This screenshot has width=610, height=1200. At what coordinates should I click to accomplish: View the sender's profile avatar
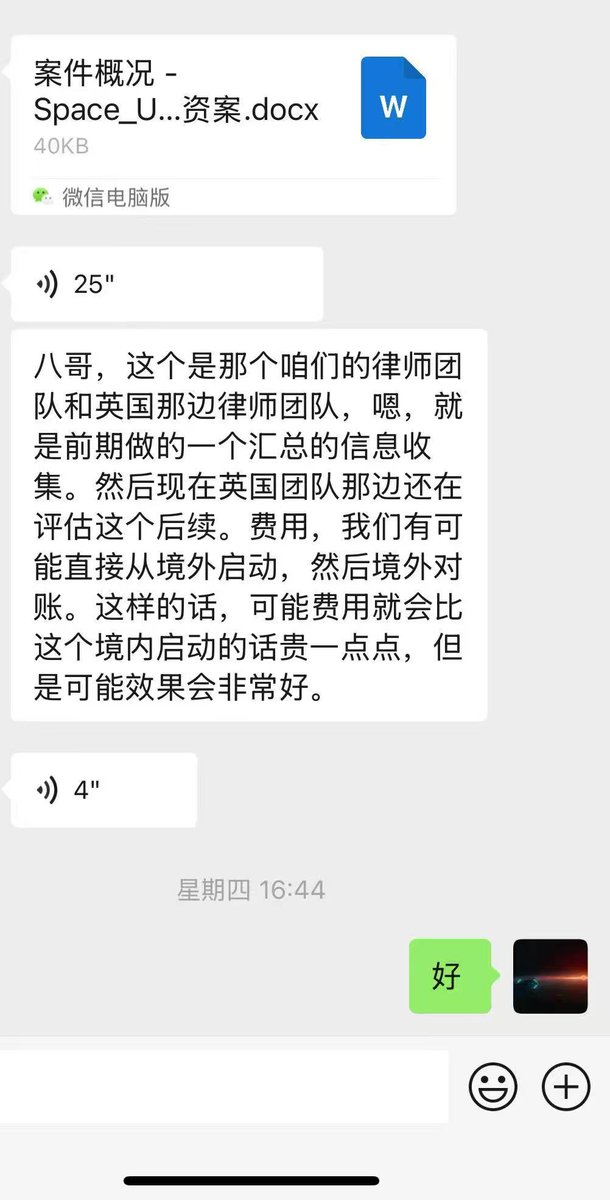[x=550, y=976]
